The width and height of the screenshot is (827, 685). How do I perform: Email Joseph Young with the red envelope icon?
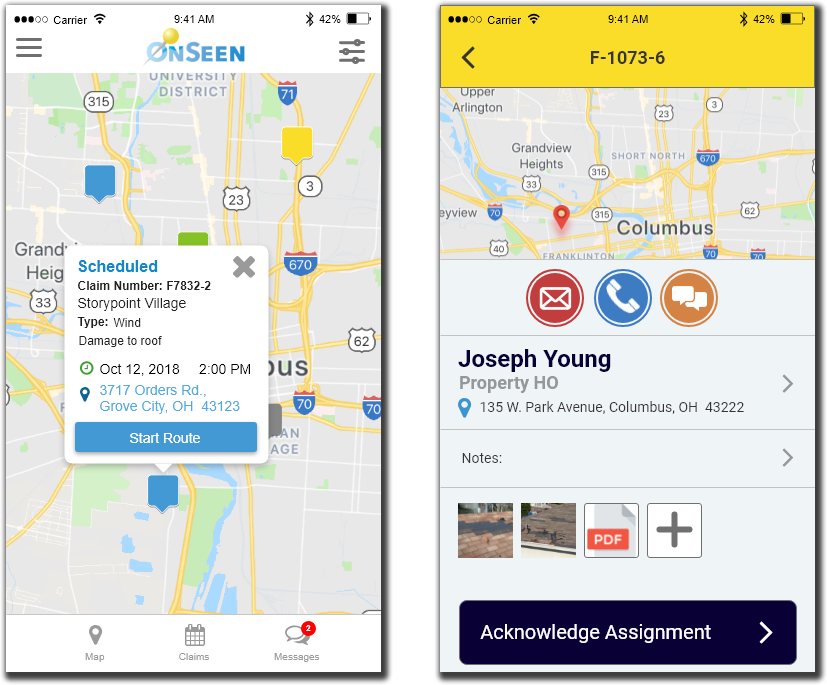tap(555, 298)
